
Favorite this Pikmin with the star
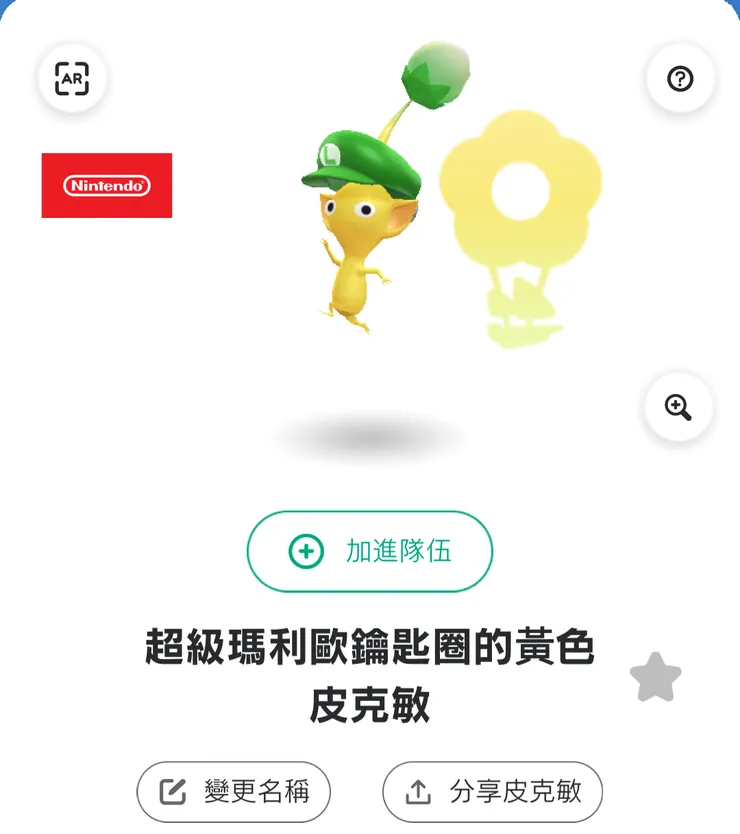656,678
